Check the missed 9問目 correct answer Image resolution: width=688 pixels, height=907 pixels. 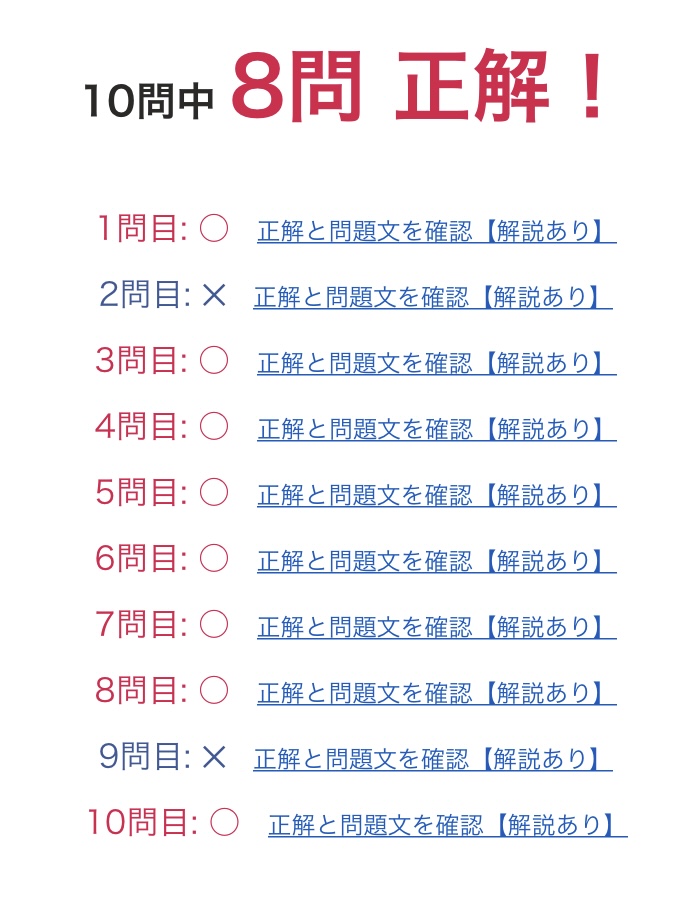coord(433,759)
